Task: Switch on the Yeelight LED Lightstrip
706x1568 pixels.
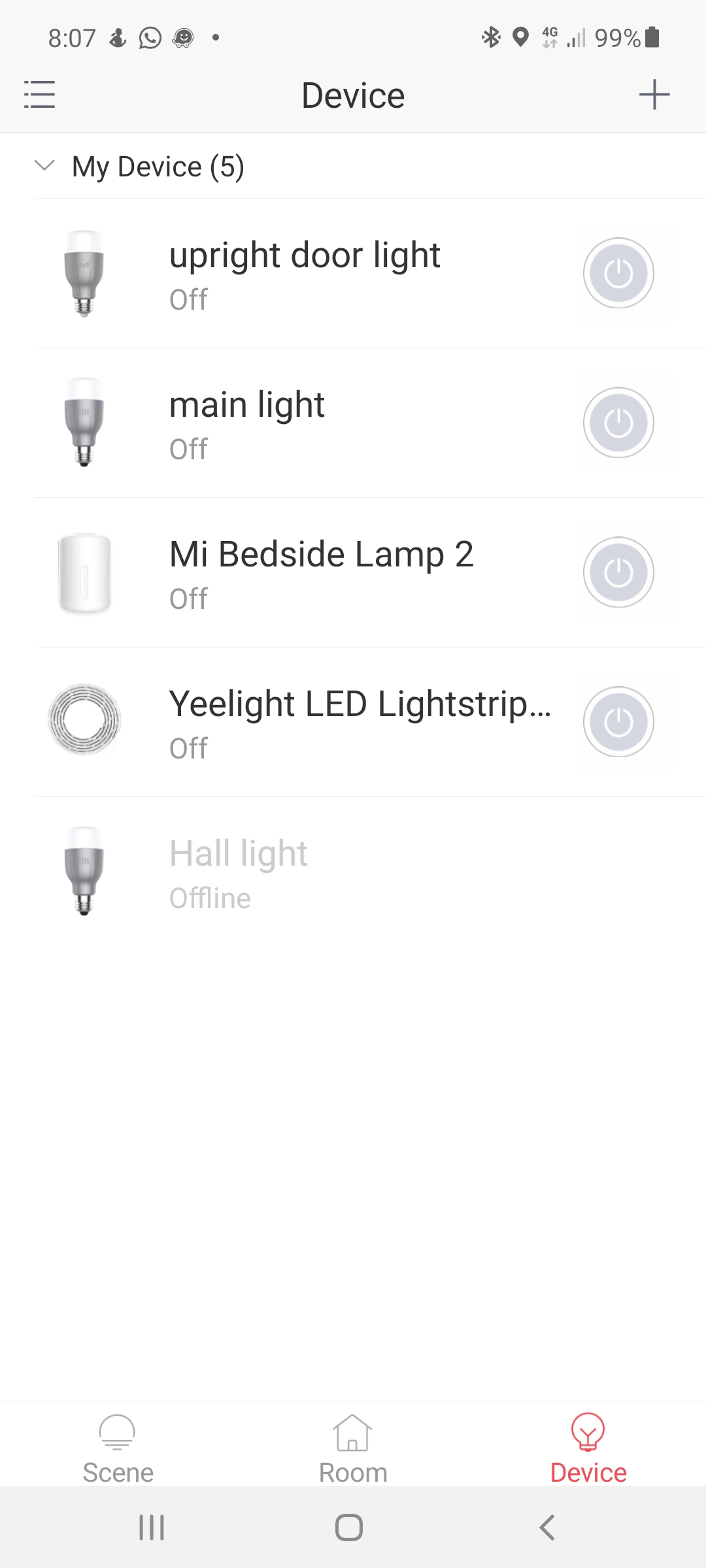Action: pyautogui.click(x=618, y=721)
